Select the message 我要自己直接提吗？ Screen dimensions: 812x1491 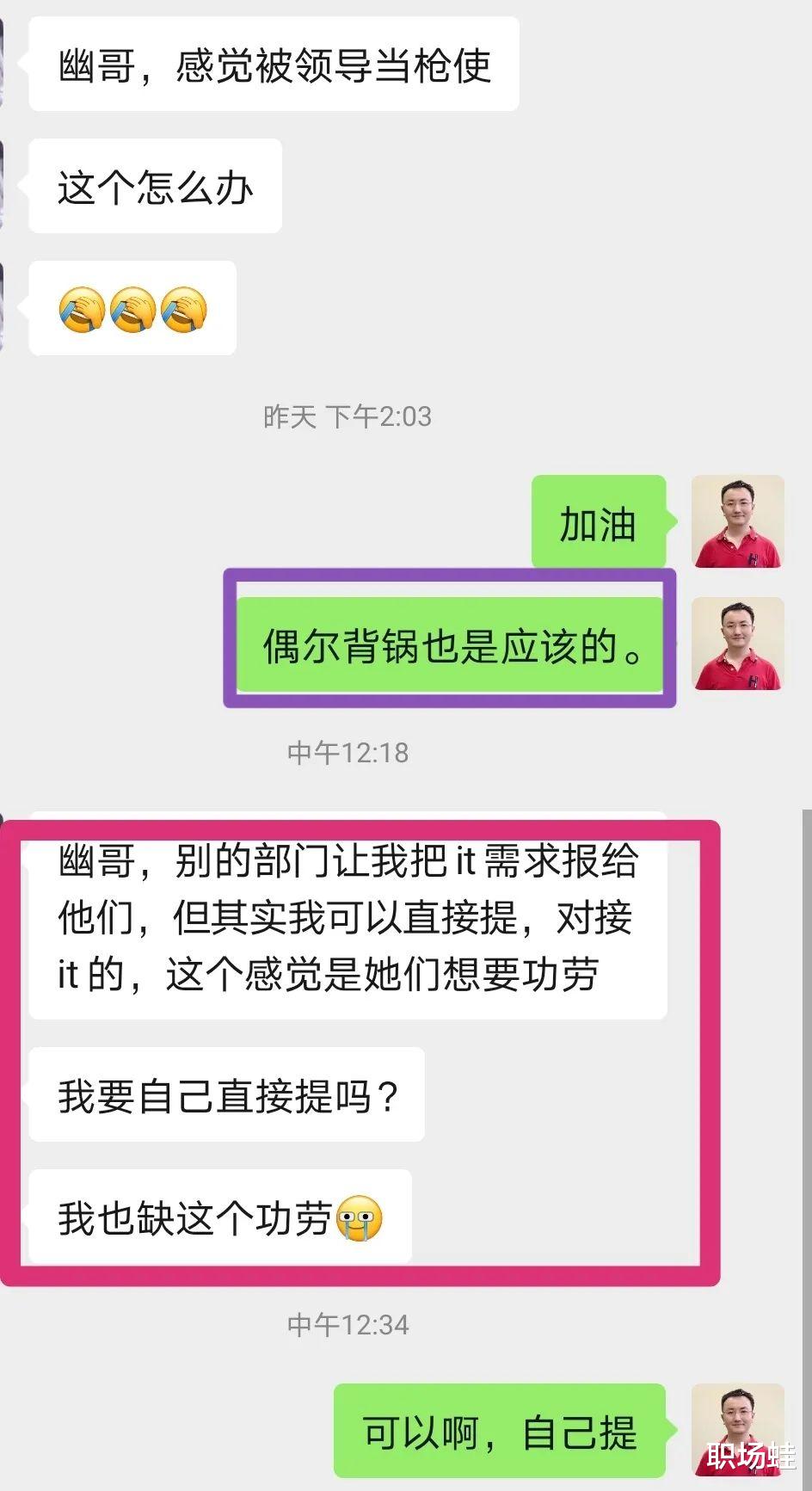(225, 1094)
